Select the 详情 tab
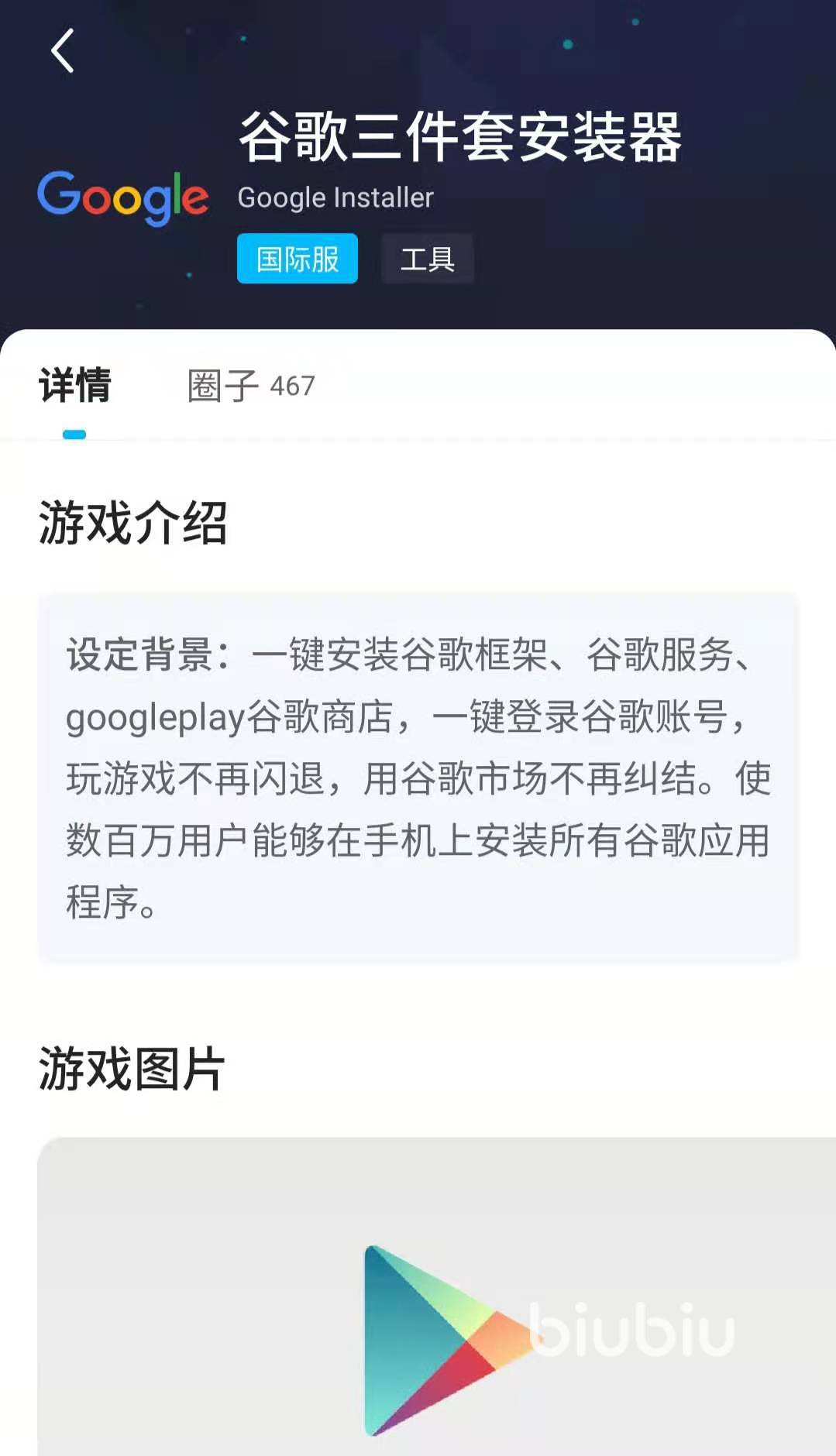Viewport: 836px width, 1456px height. coord(75,385)
